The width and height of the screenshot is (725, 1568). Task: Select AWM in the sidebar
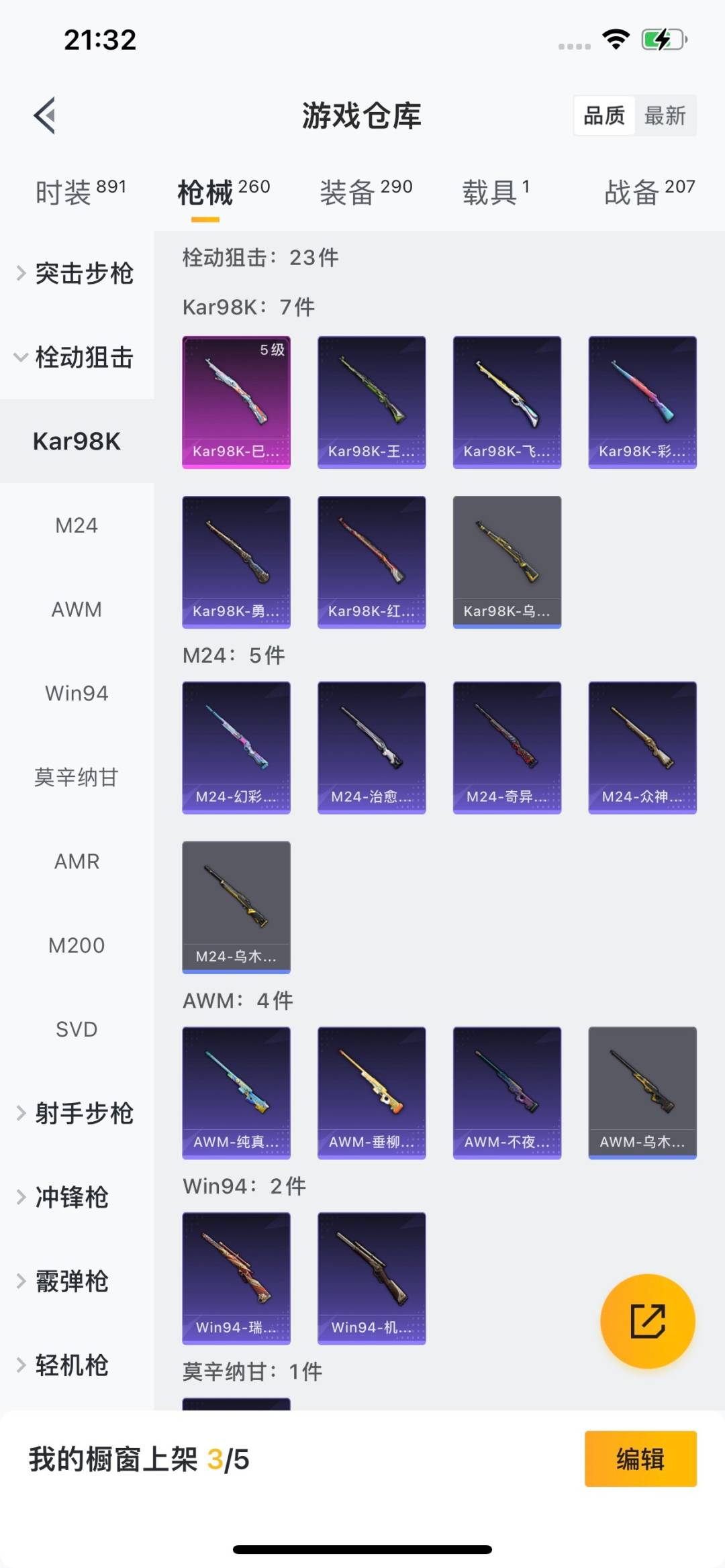click(77, 609)
